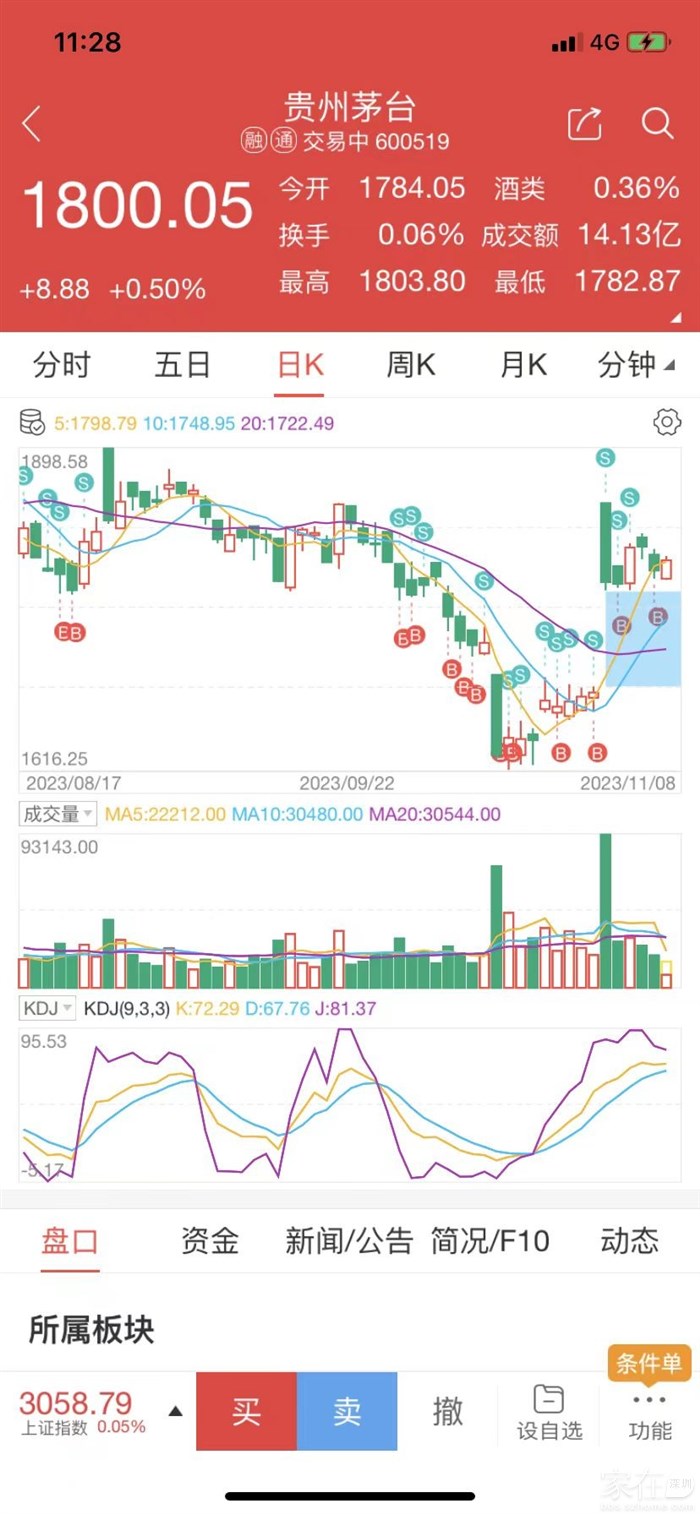Image resolution: width=700 pixels, height=1514 pixels.
Task: Switch to the 周K chart tab
Action: [x=411, y=365]
